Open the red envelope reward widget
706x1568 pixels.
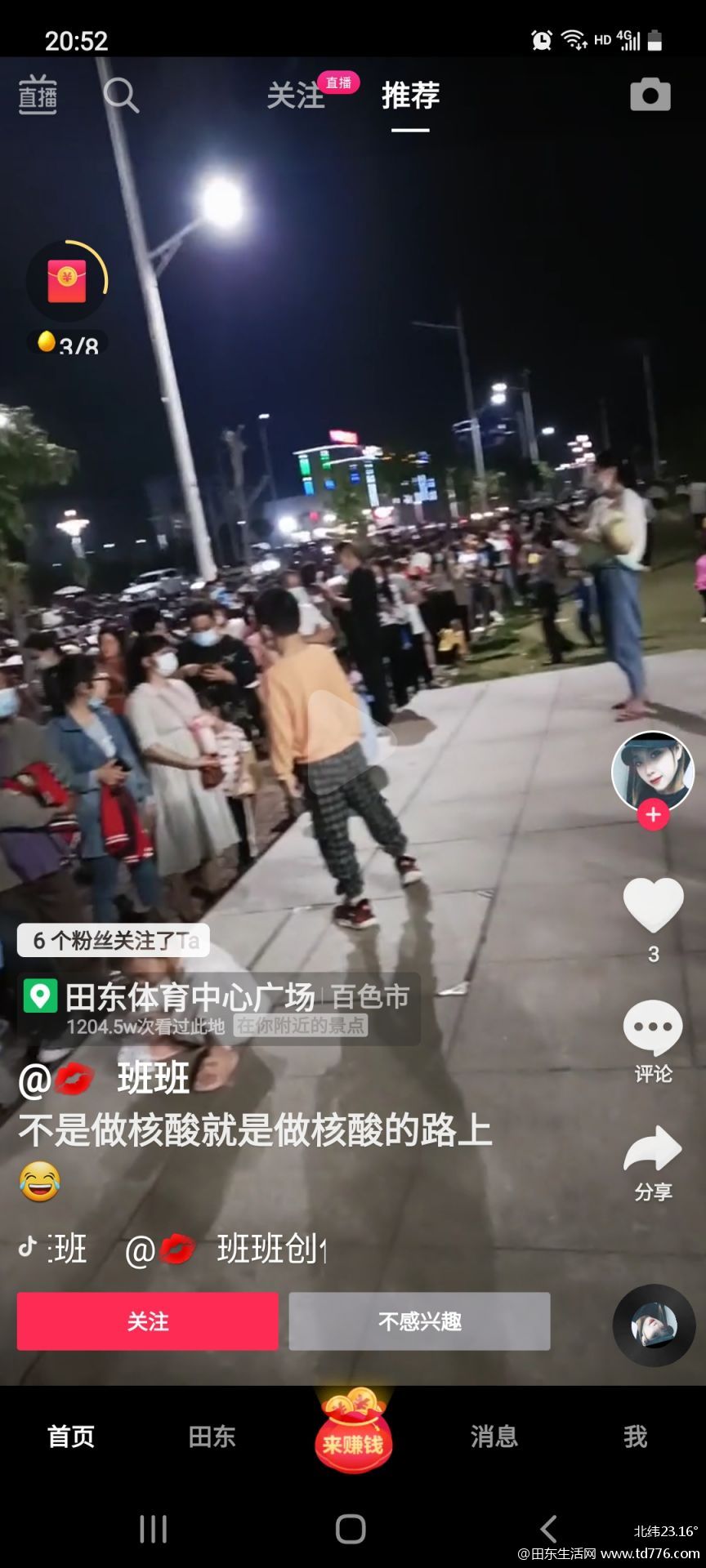click(x=67, y=282)
